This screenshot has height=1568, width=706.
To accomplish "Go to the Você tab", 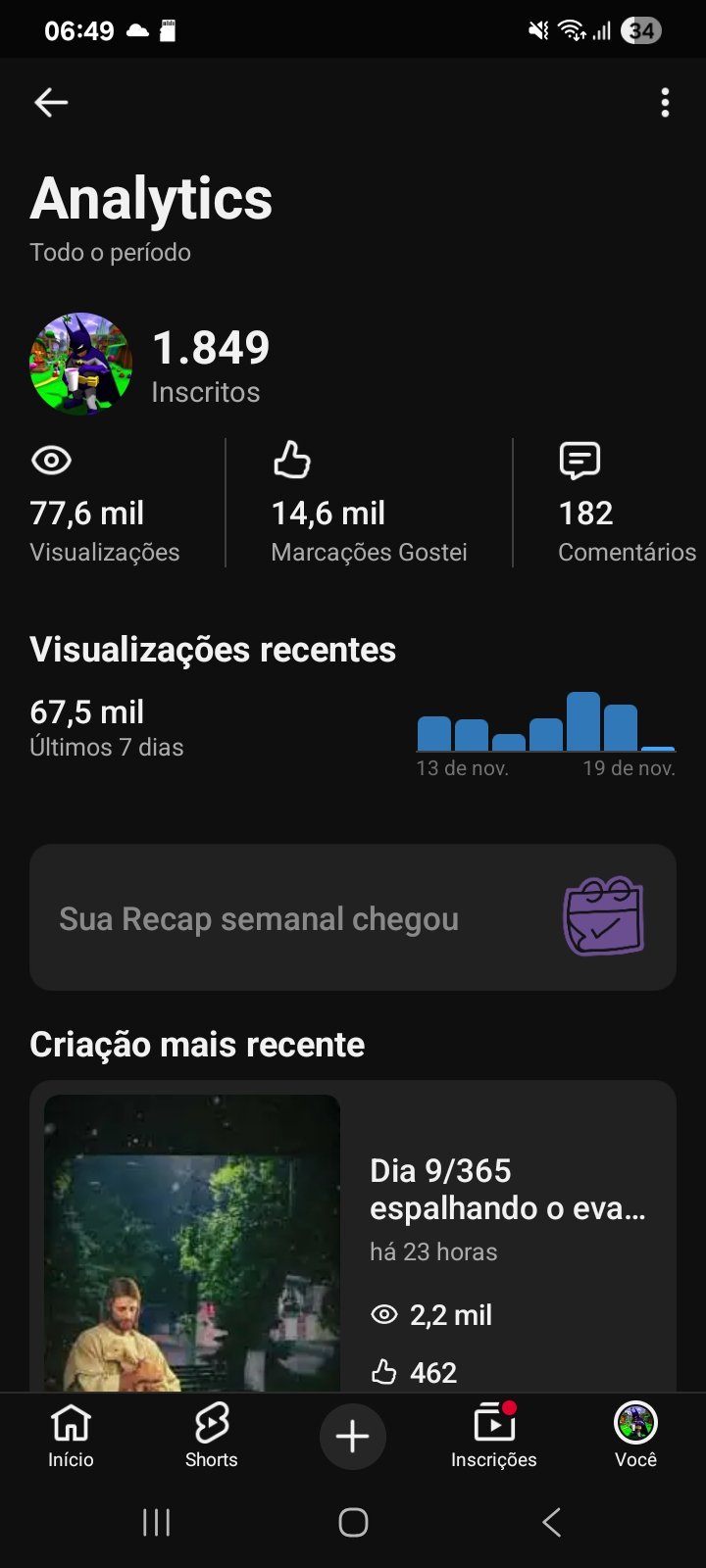I will (x=635, y=1436).
